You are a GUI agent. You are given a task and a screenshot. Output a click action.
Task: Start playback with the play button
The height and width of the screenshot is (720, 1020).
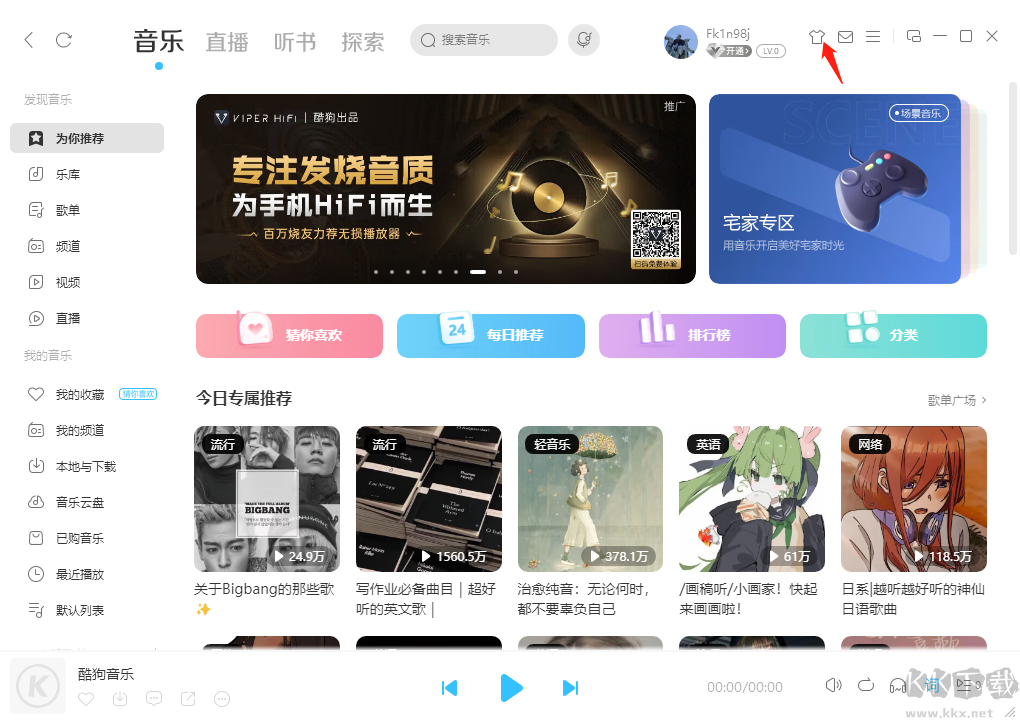point(511,687)
